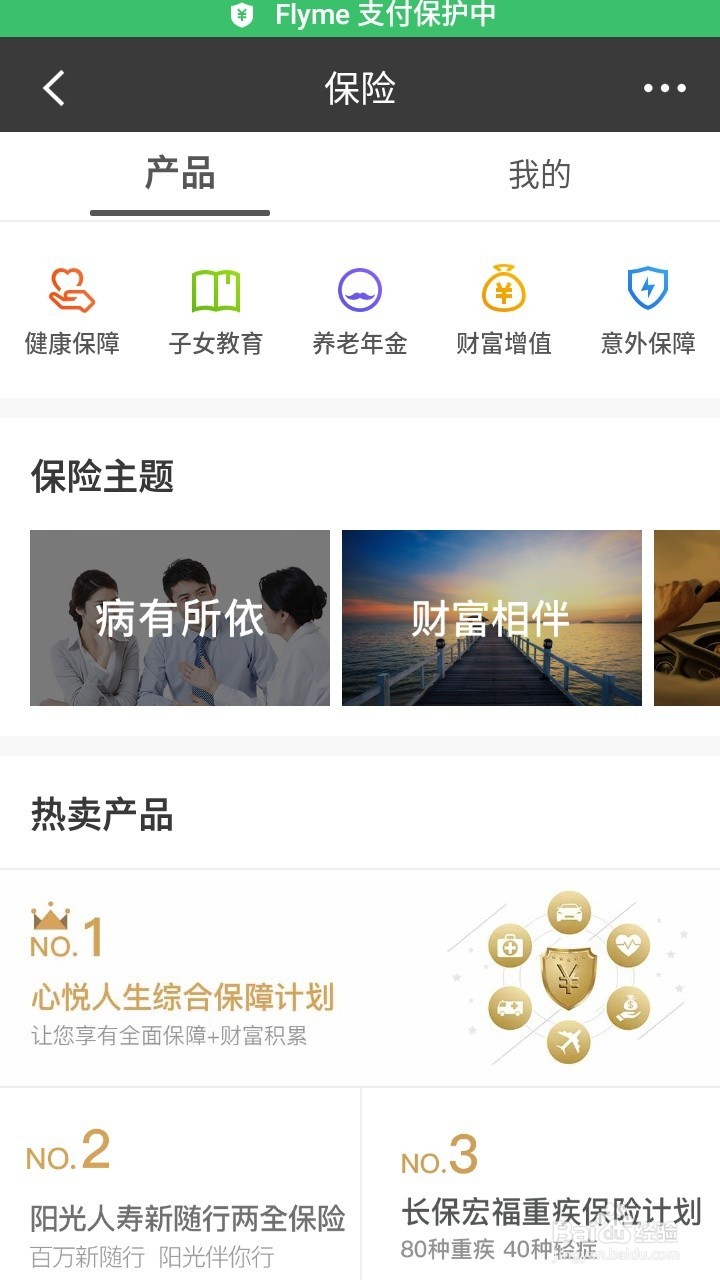
Task: Open the 养老年金 pension annuity icon
Action: click(360, 292)
